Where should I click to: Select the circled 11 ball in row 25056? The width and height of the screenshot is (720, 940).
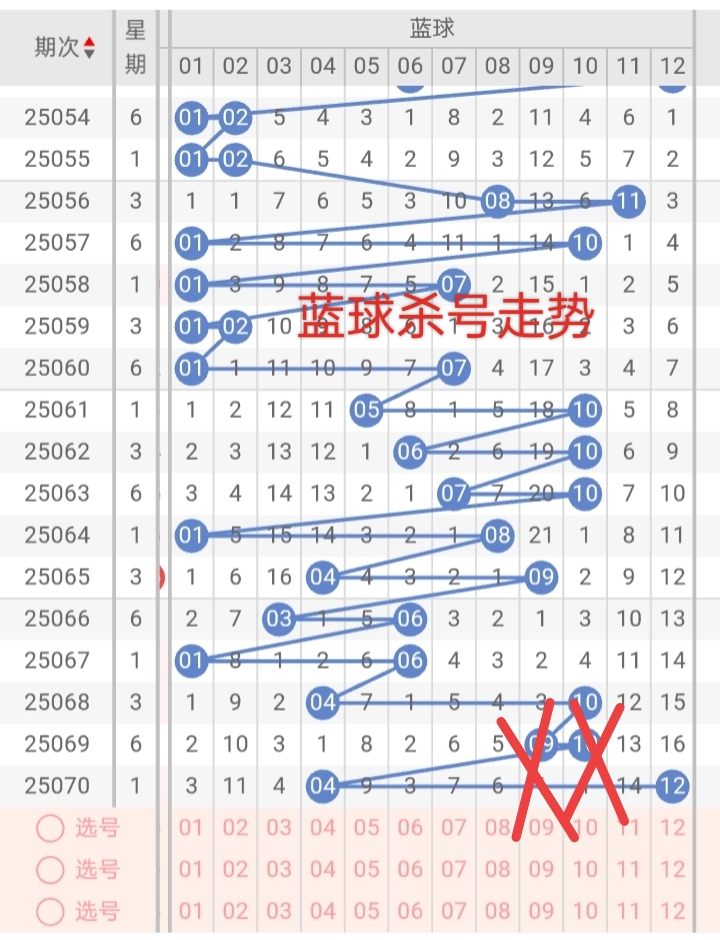tap(629, 200)
